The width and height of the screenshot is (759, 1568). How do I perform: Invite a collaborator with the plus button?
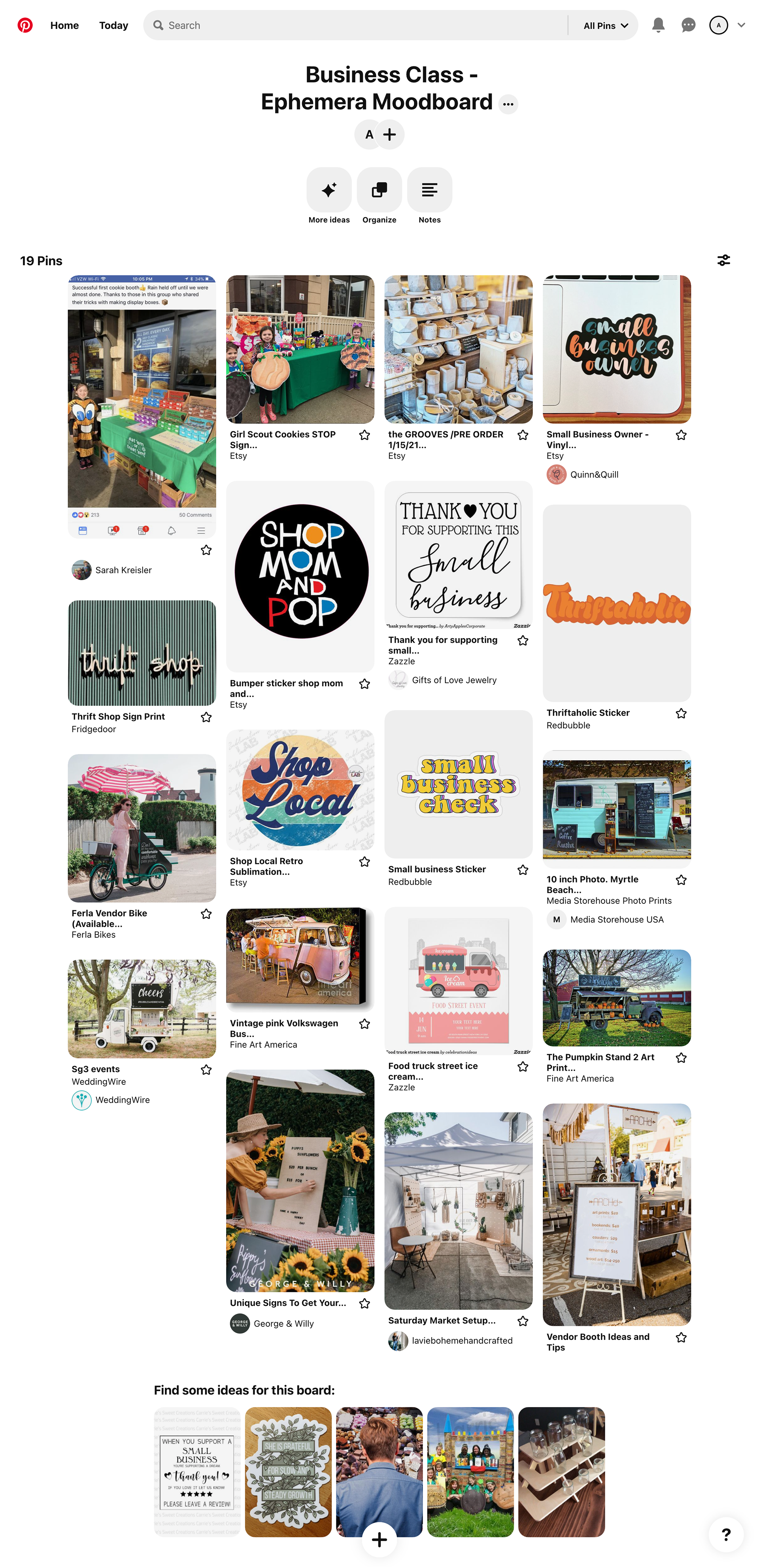(389, 134)
